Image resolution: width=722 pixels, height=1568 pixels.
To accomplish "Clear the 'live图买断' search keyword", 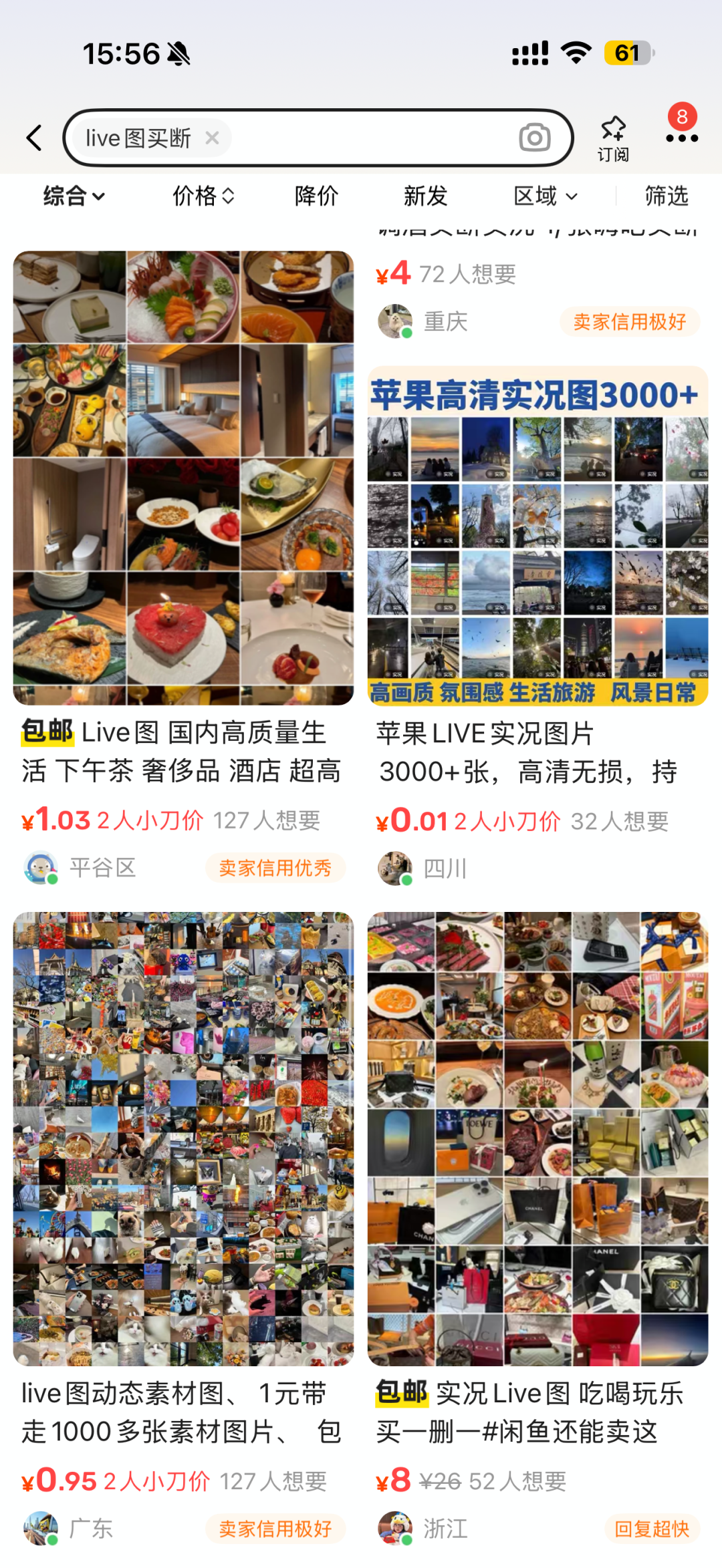I will (212, 138).
